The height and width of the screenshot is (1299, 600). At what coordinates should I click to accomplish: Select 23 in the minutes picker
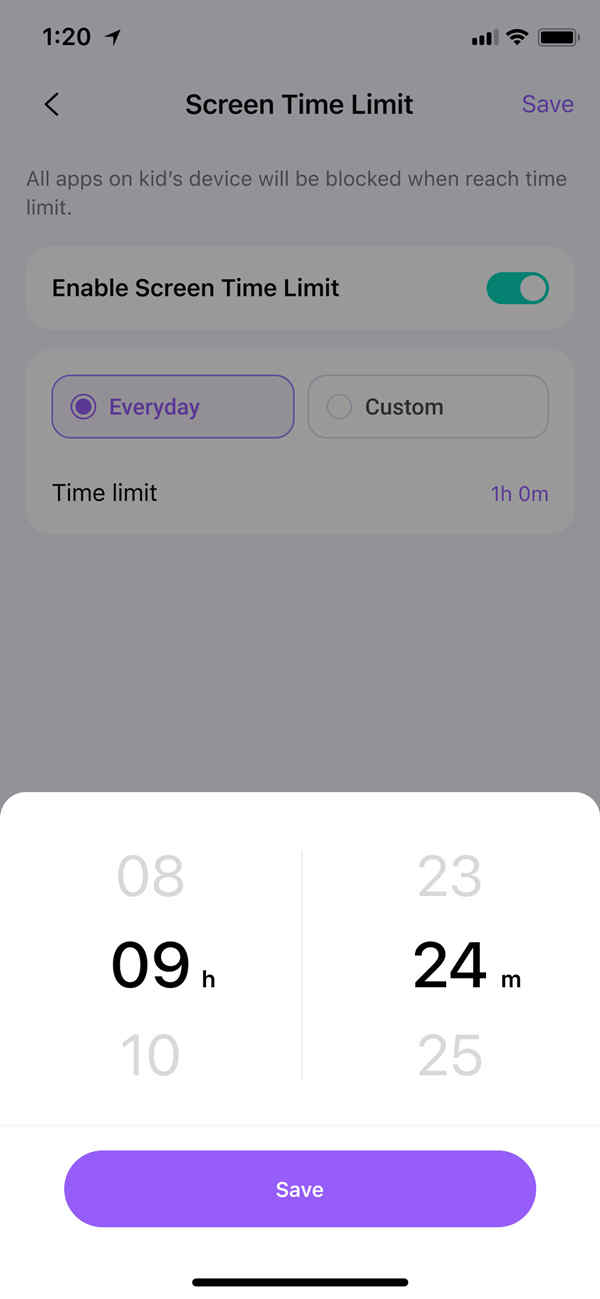pos(450,876)
